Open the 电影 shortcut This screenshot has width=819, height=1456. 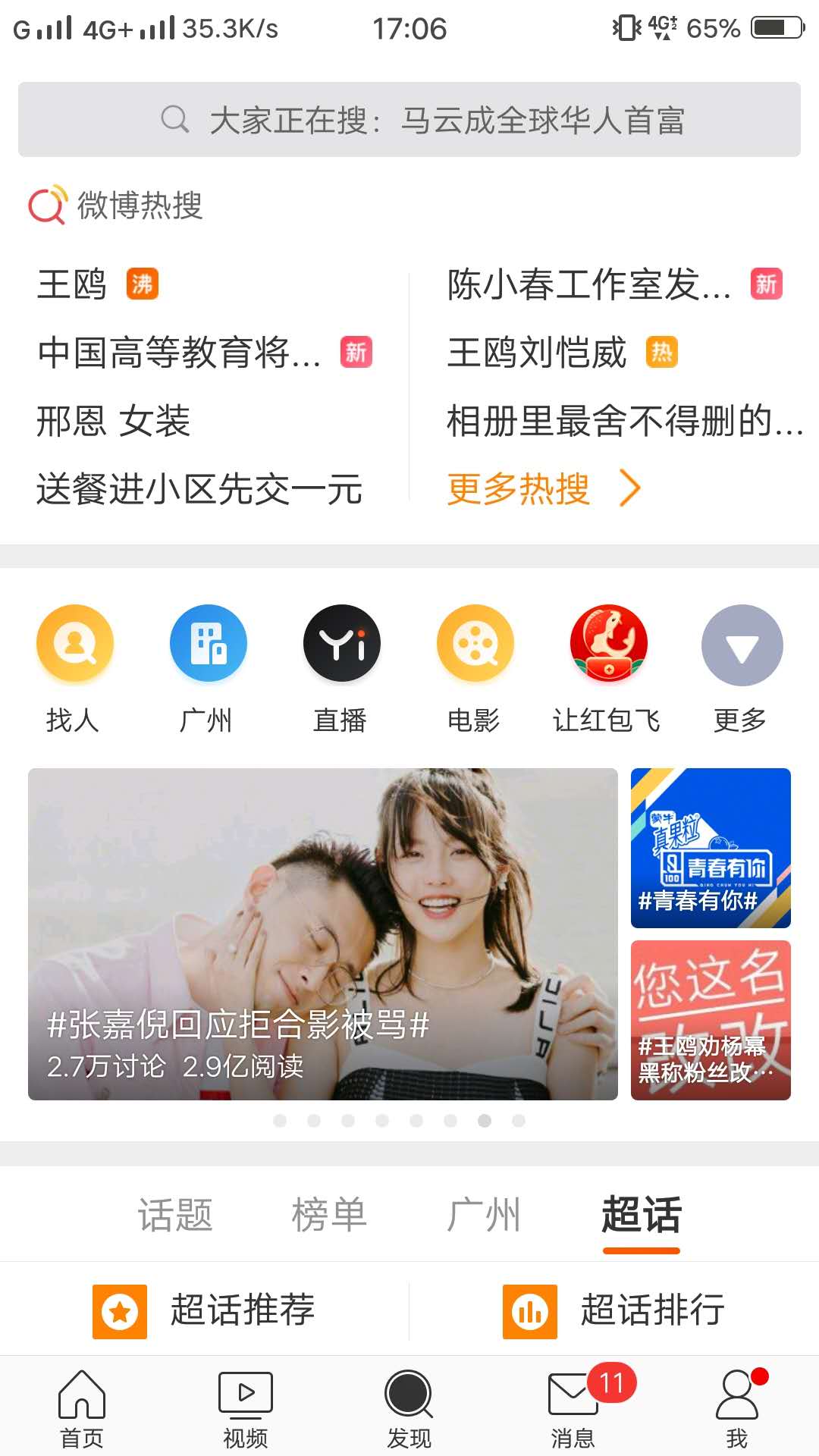[x=475, y=645]
